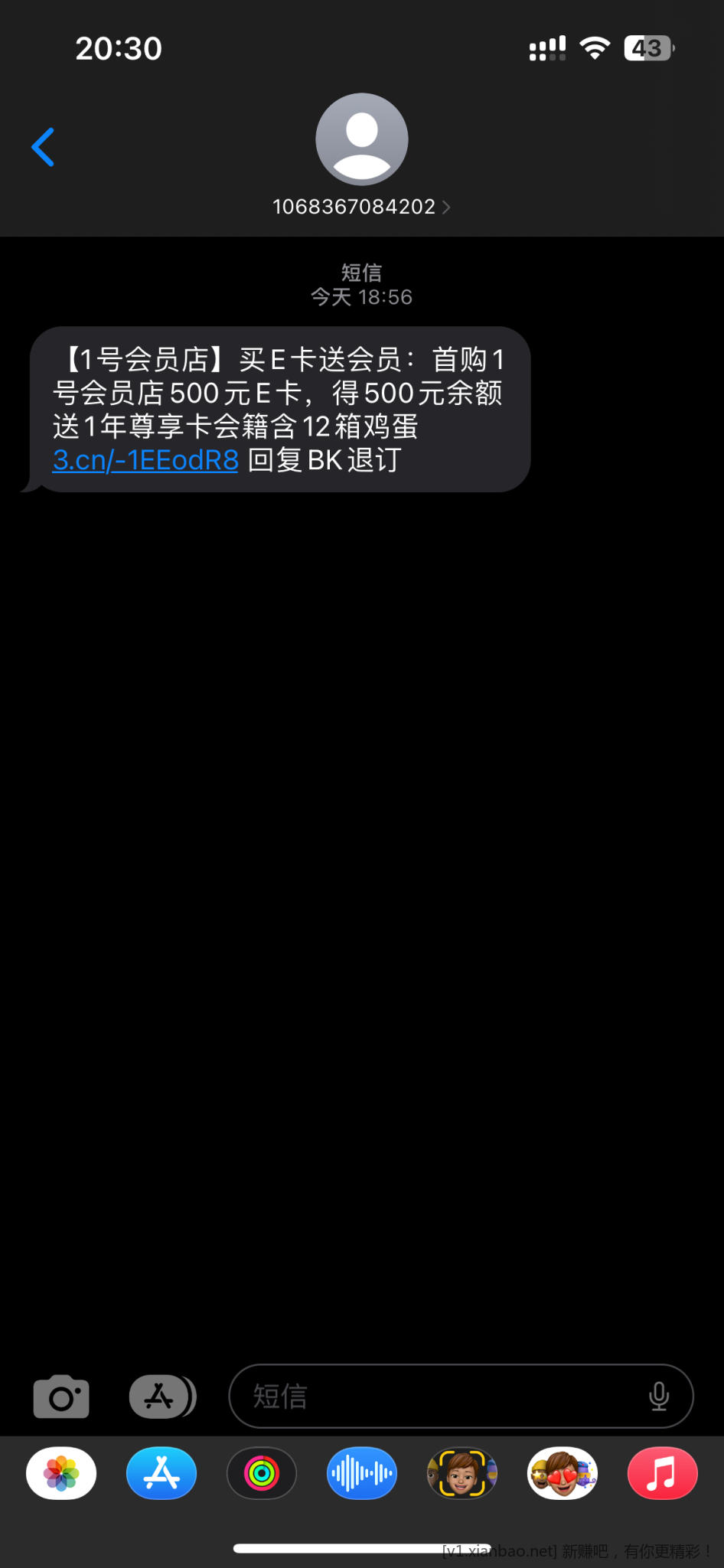Open contact details for 1068367084202
This screenshot has width=724, height=1568.
click(x=361, y=207)
